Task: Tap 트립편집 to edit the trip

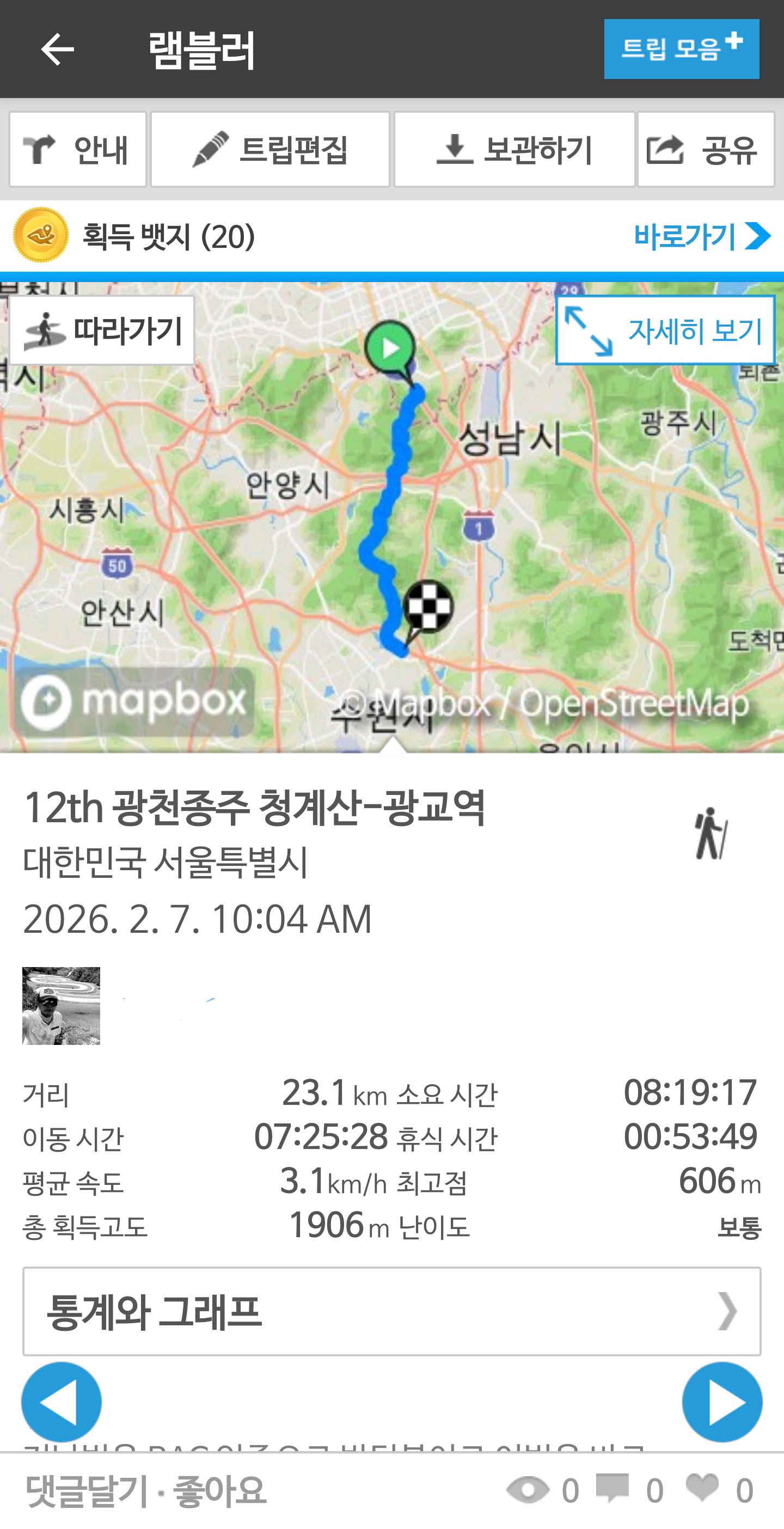Action: tap(270, 150)
